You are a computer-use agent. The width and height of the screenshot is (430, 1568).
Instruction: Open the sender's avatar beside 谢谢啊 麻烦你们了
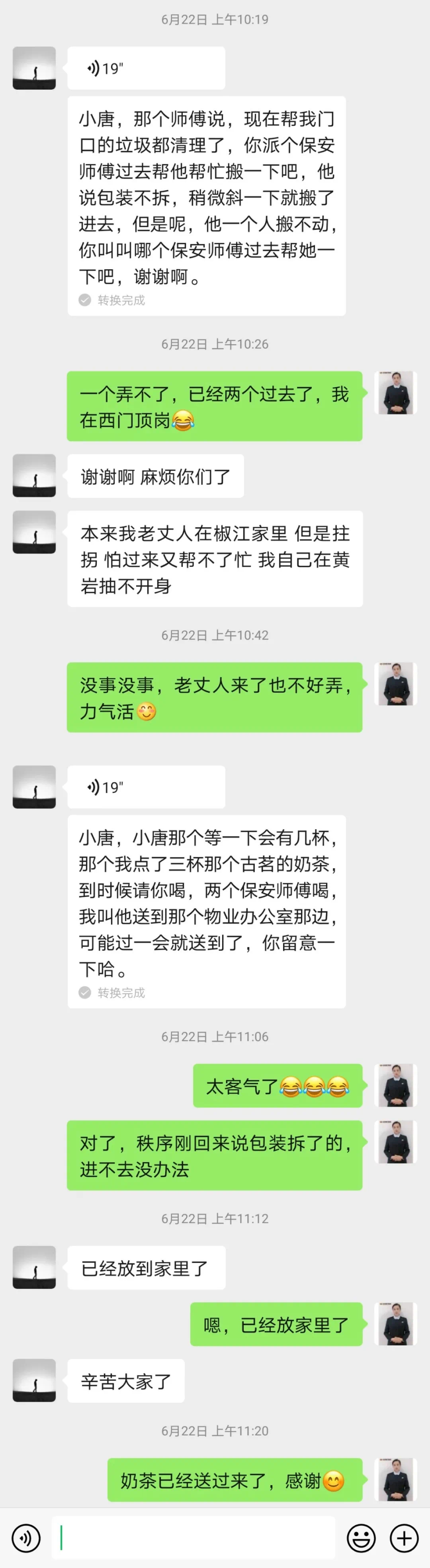click(x=34, y=476)
